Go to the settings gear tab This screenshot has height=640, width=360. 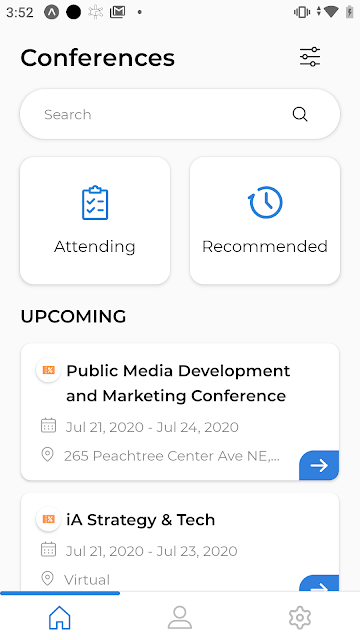click(x=300, y=617)
